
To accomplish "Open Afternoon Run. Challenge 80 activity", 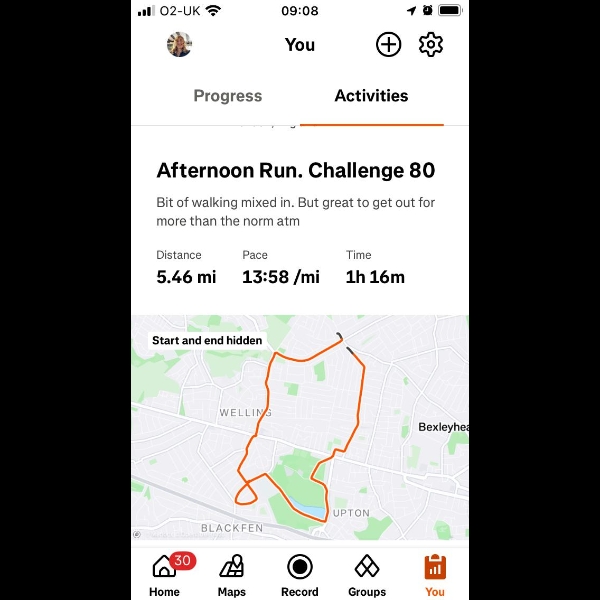I will [x=296, y=171].
